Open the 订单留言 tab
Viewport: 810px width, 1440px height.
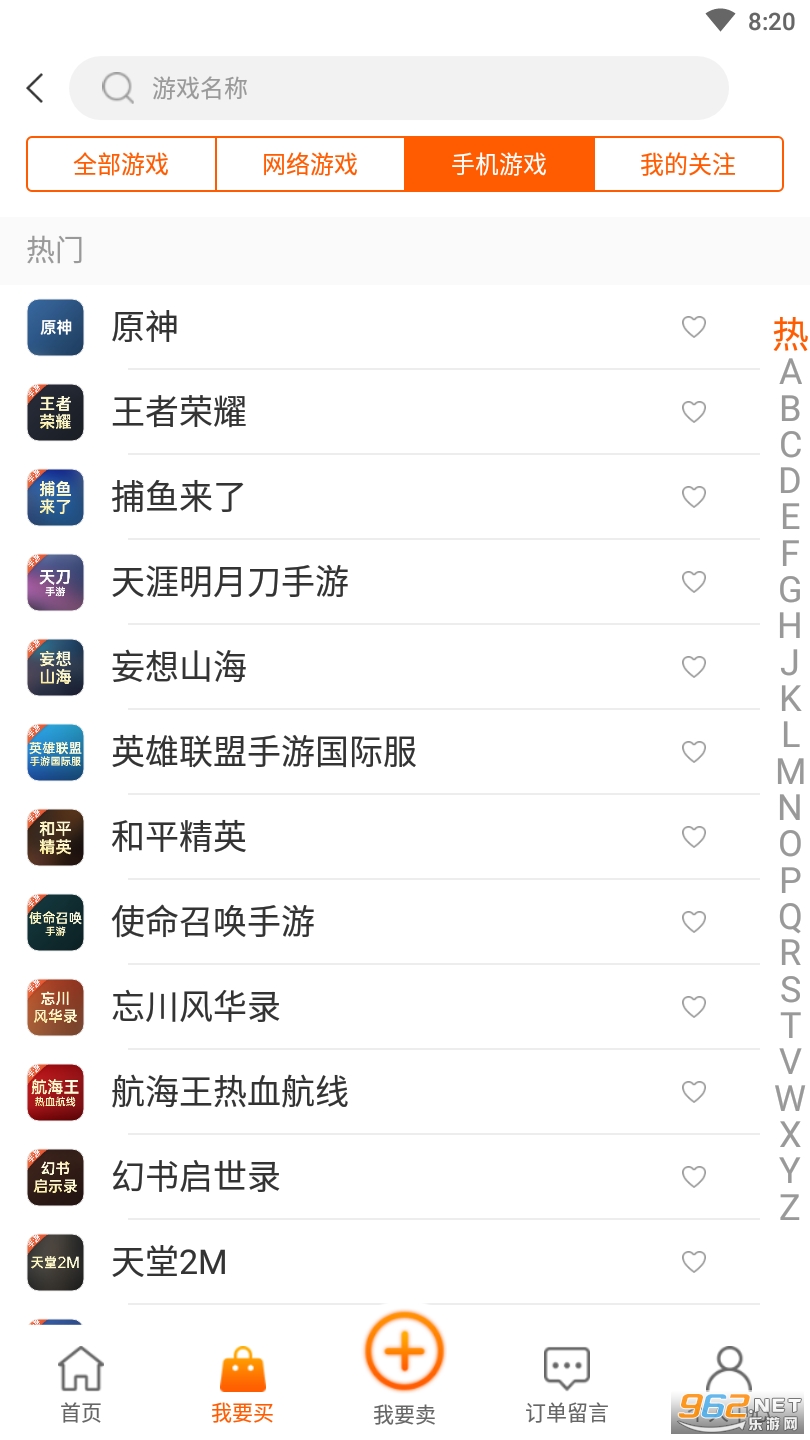point(567,1385)
